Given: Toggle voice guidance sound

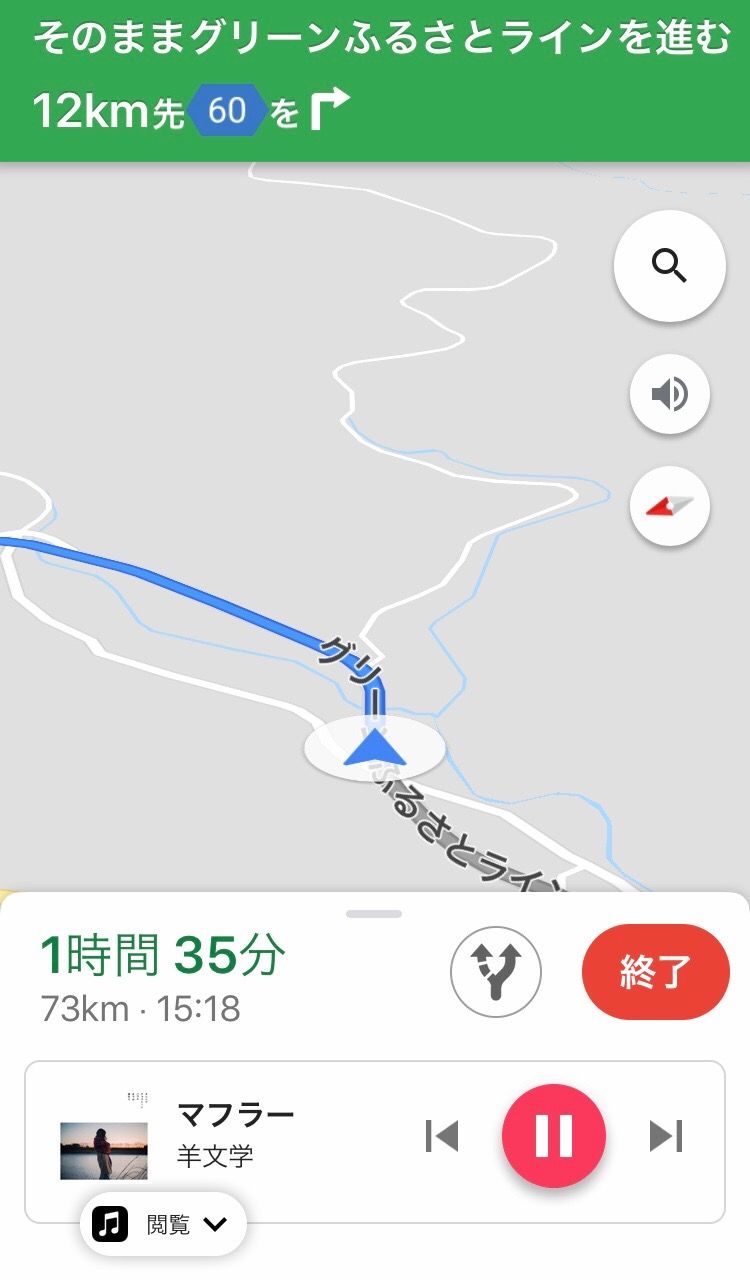Looking at the screenshot, I should pos(669,395).
